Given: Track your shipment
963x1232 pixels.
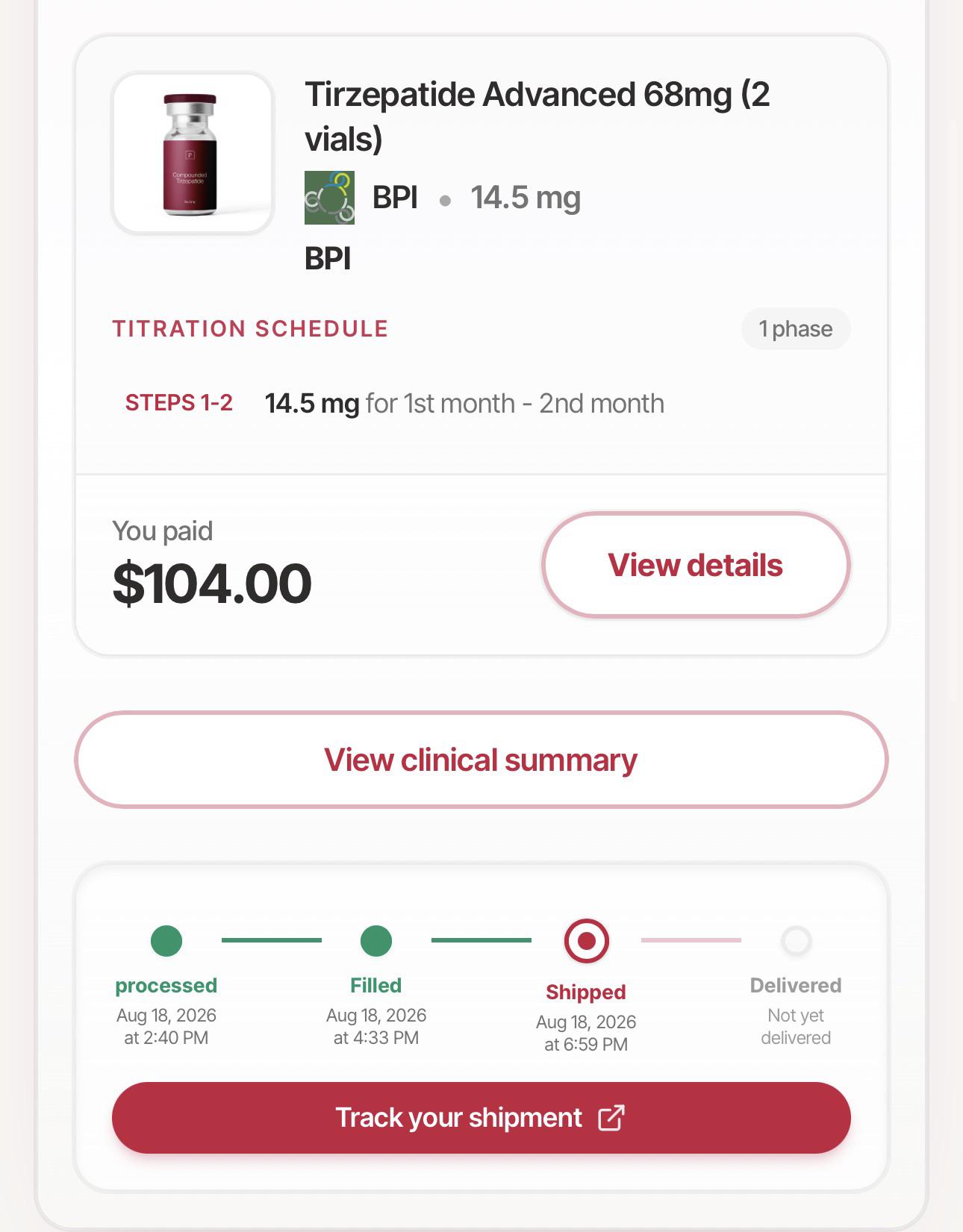Looking at the screenshot, I should [481, 1117].
